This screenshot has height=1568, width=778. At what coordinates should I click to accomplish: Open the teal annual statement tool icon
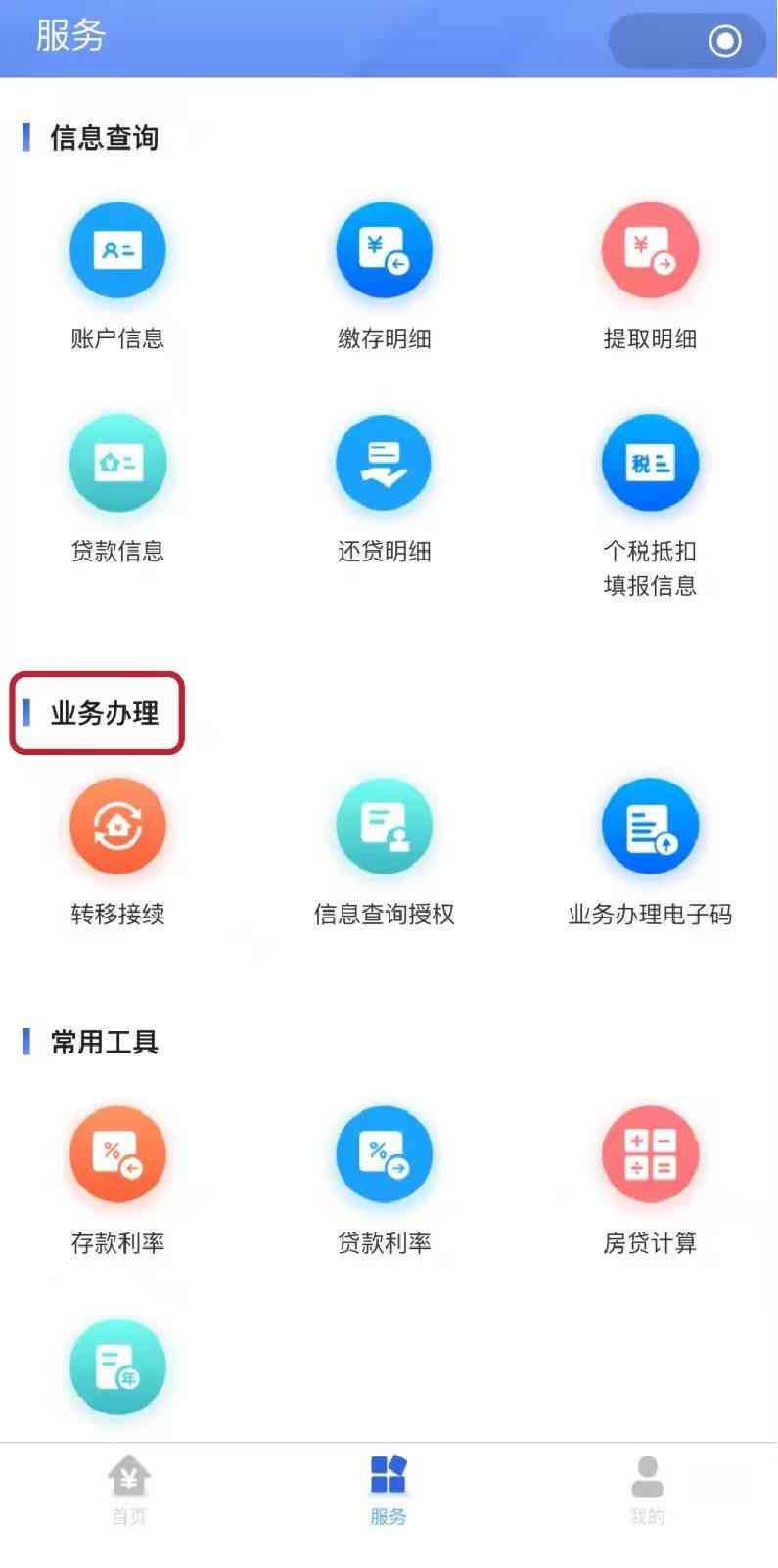coord(117,1367)
